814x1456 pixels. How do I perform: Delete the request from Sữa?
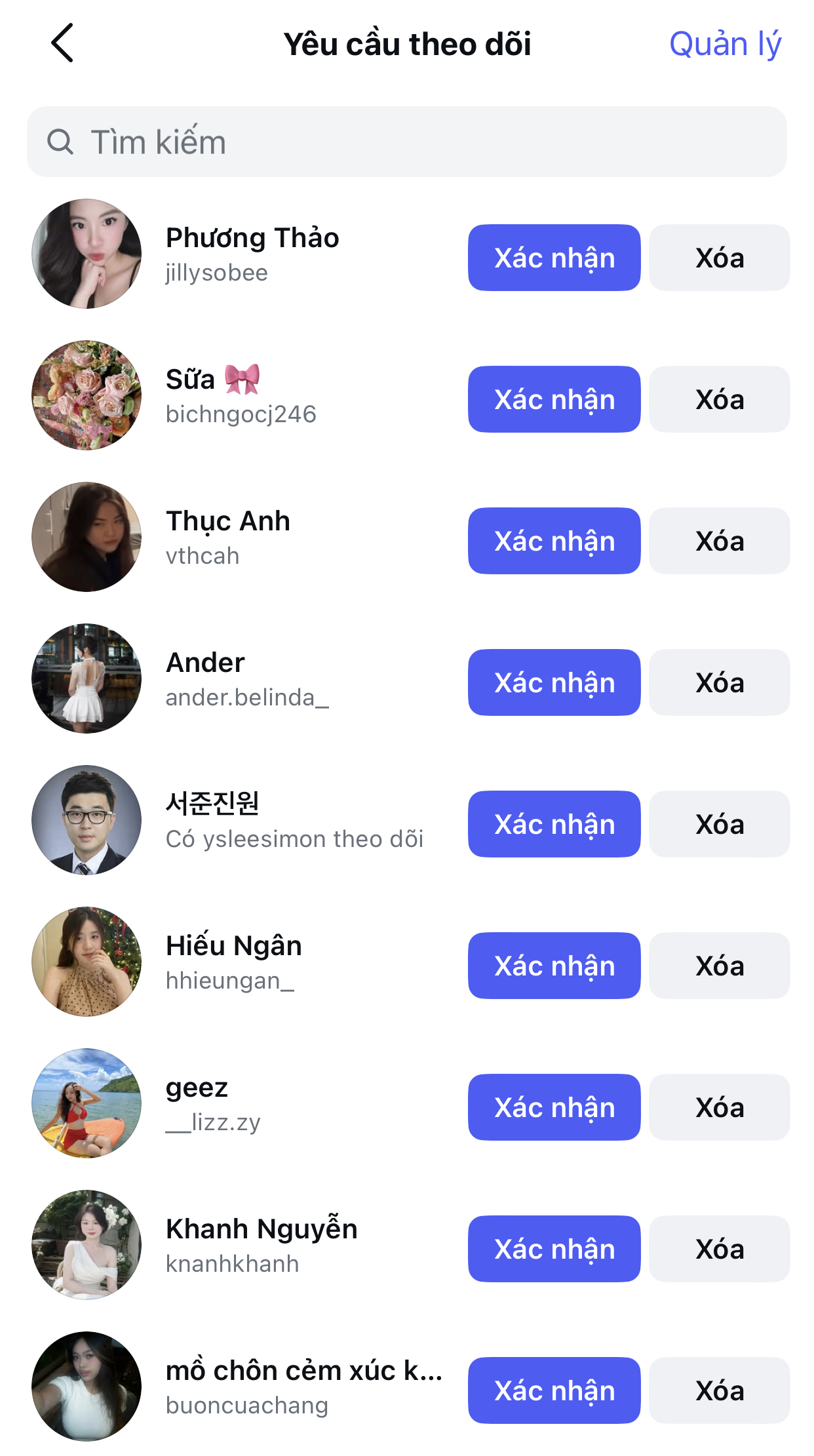pyautogui.click(x=719, y=399)
